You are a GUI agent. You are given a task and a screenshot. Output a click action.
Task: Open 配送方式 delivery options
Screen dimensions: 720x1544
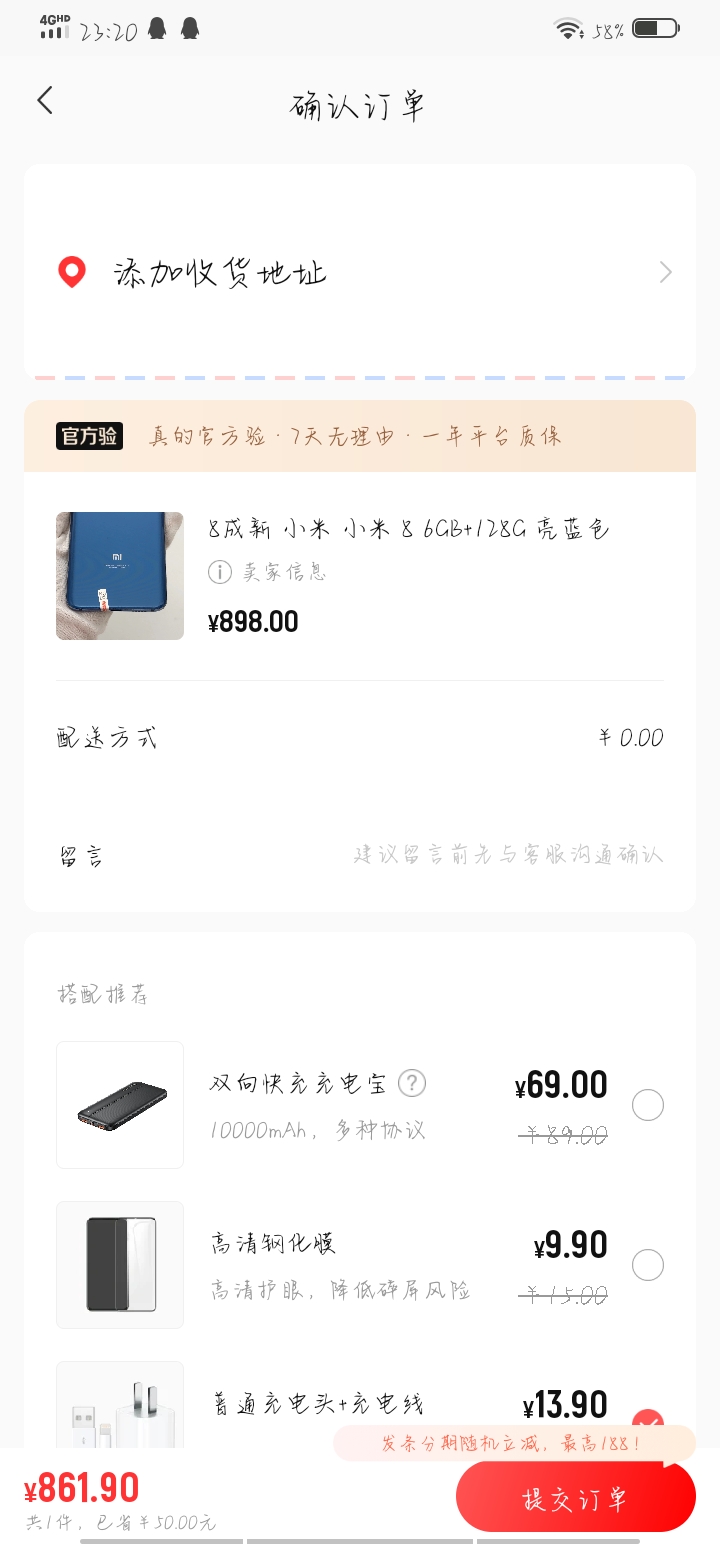click(360, 738)
